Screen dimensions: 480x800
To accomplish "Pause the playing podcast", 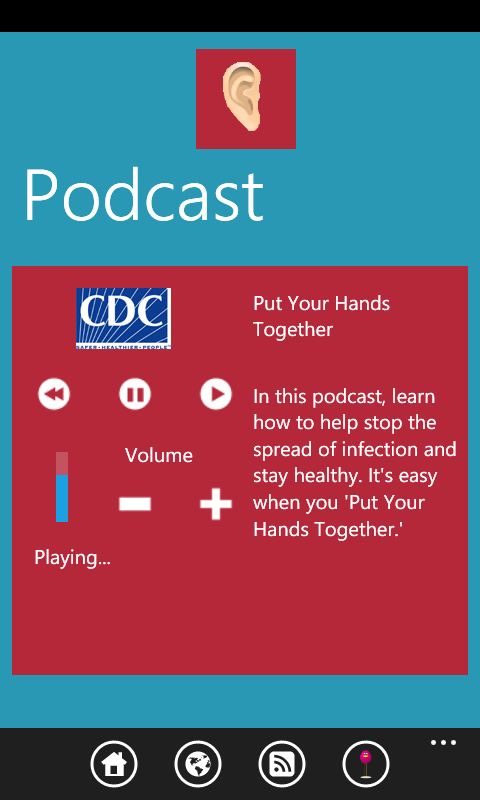I will coord(135,394).
